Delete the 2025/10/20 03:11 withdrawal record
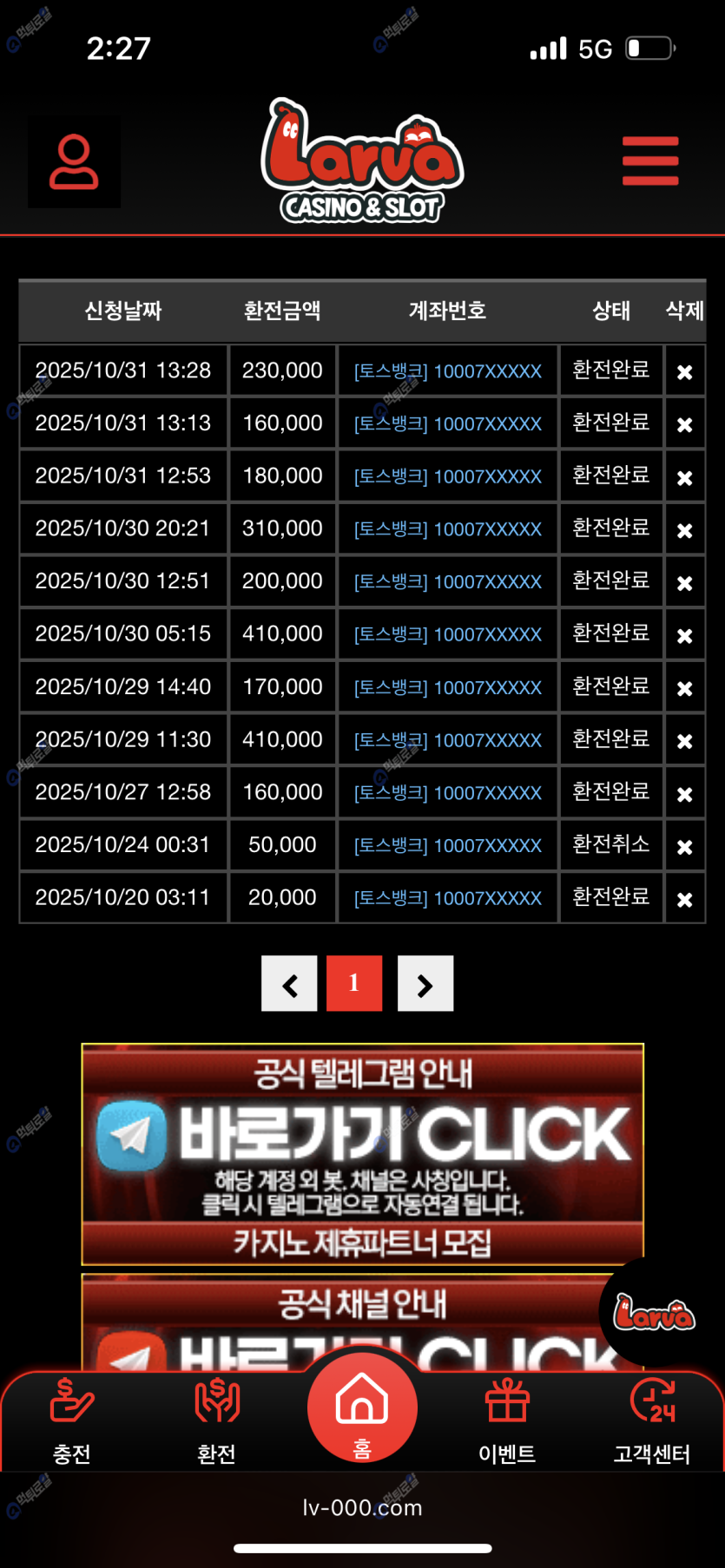The width and height of the screenshot is (725, 1568). click(x=684, y=899)
